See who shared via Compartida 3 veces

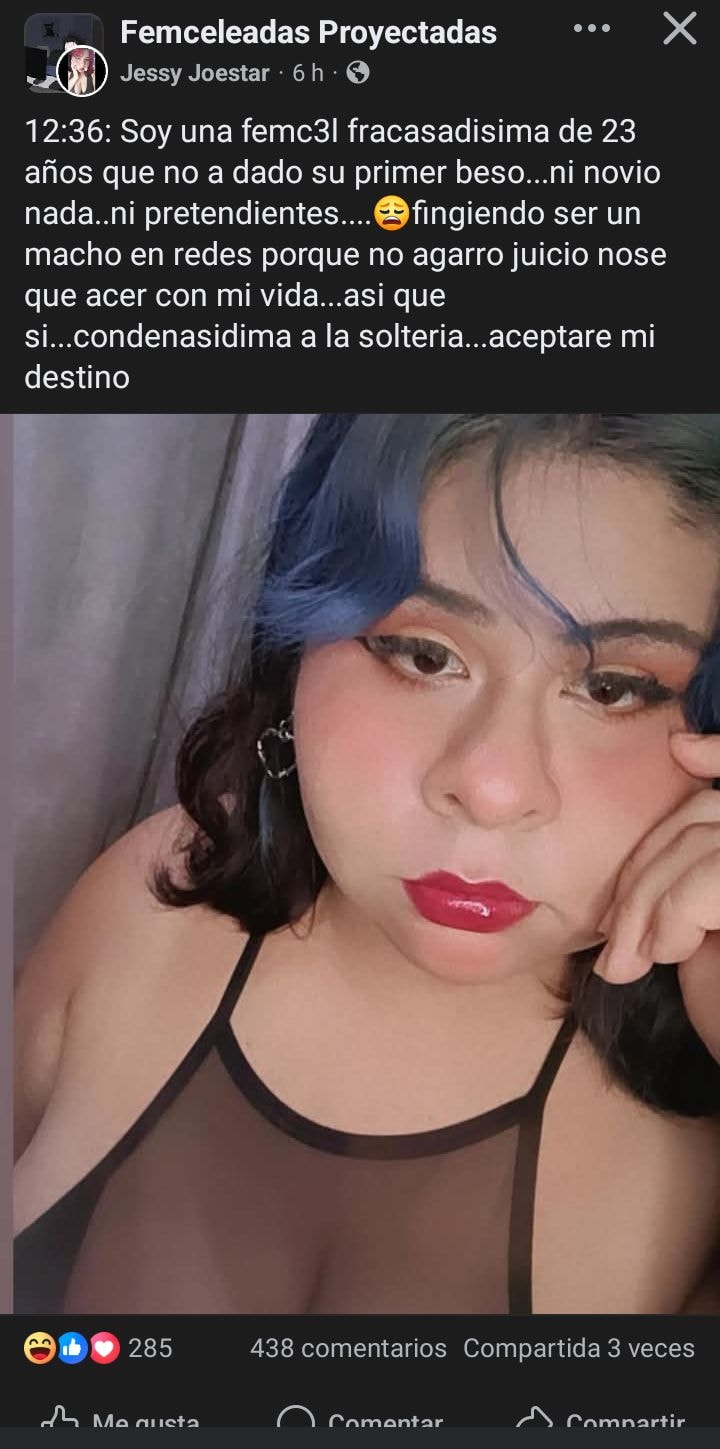point(578,1348)
